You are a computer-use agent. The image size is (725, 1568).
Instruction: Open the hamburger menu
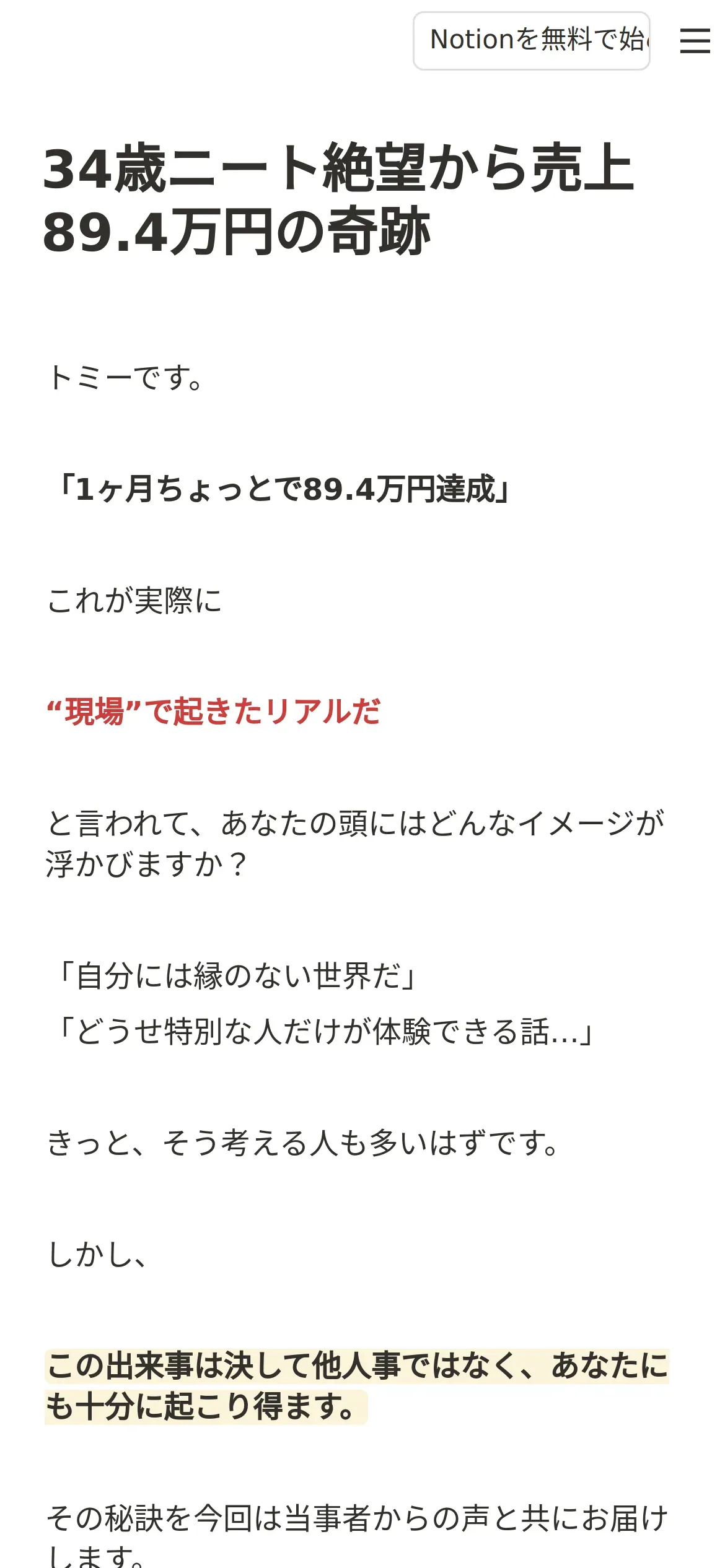(695, 41)
